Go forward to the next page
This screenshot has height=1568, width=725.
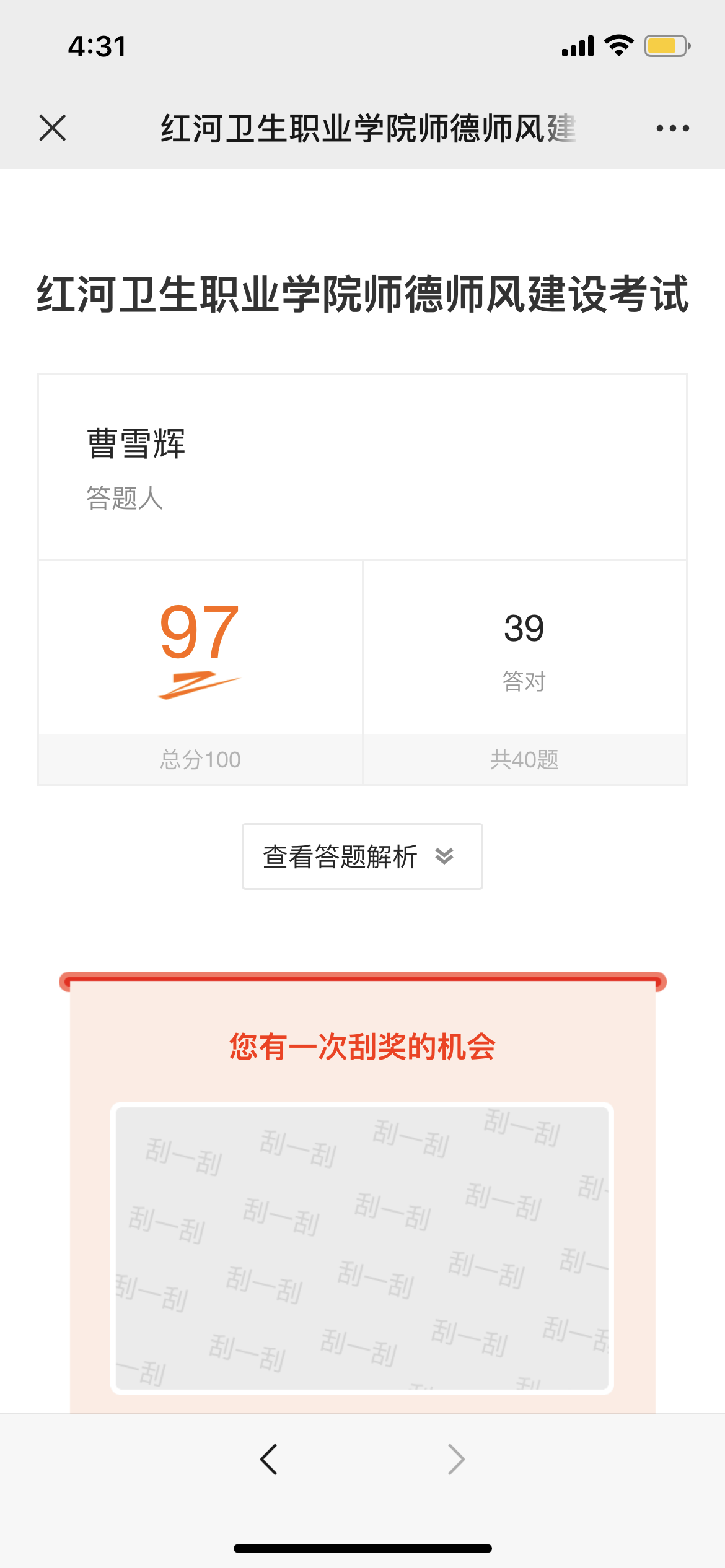pyautogui.click(x=456, y=1460)
